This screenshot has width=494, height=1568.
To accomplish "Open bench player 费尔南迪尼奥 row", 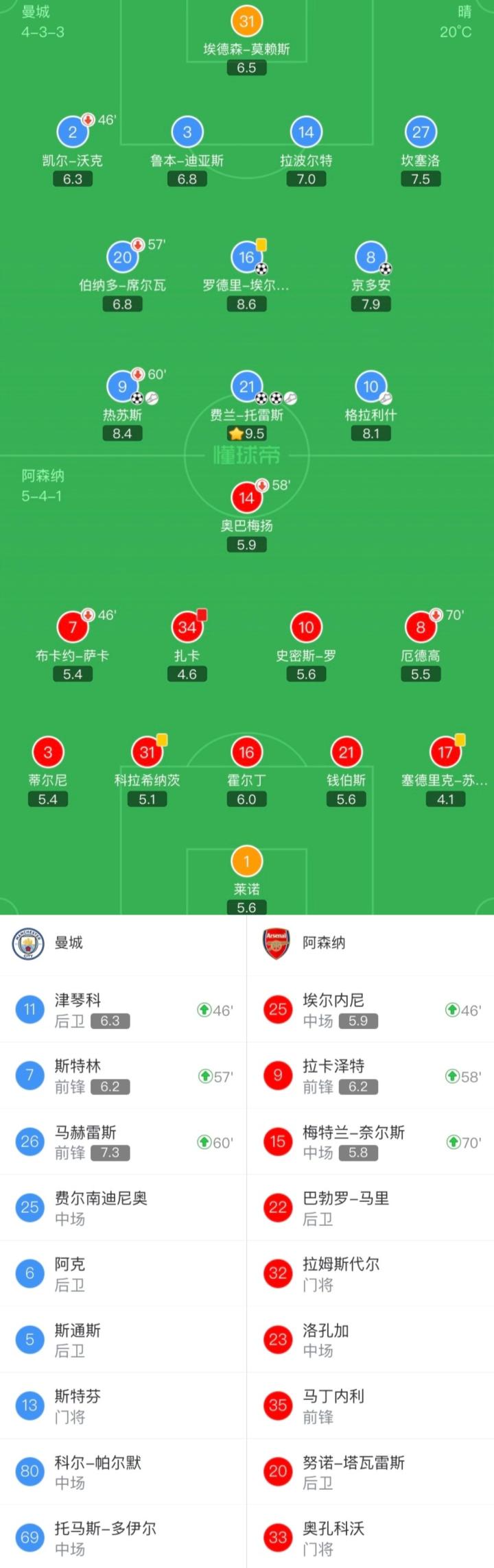I will tap(123, 1207).
